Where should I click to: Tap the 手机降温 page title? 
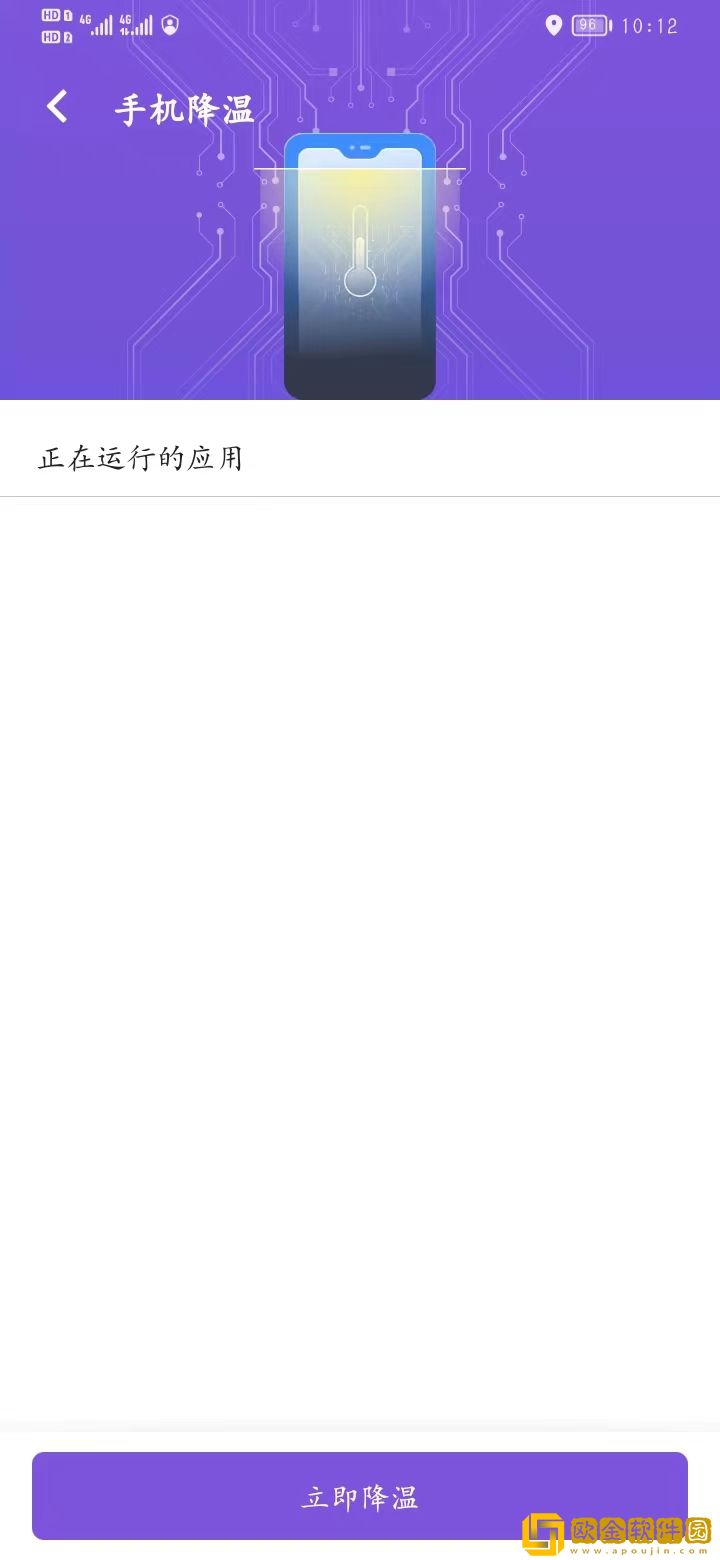click(185, 107)
